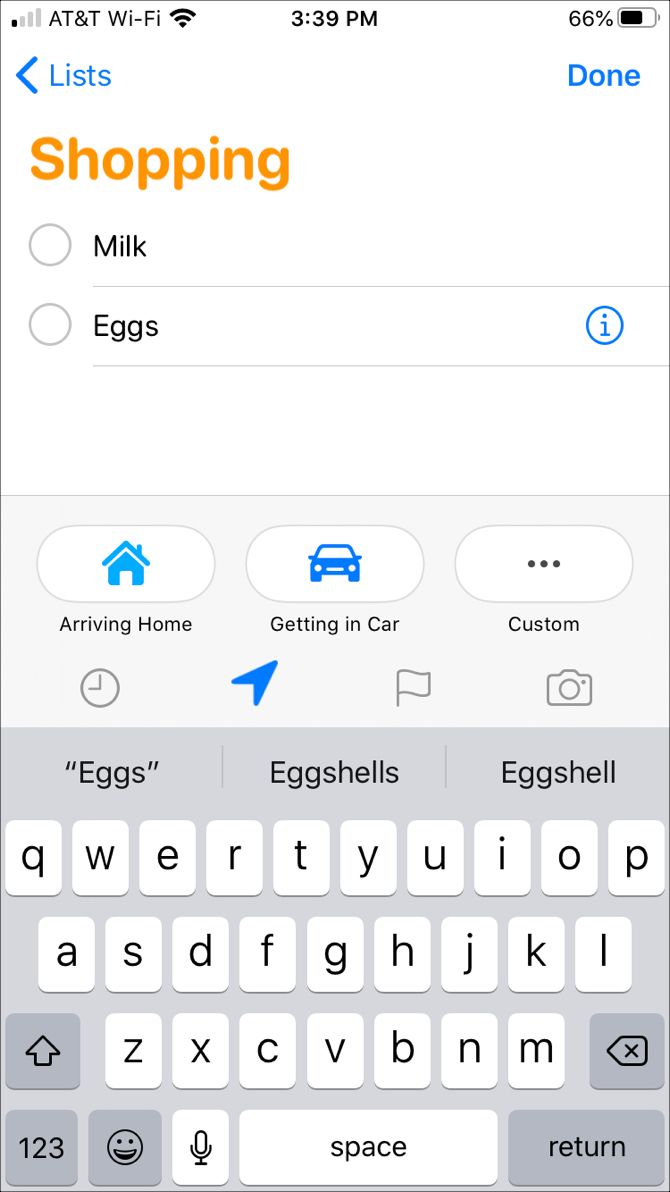Go back to Lists
Viewport: 670px width, 1192px height.
coord(64,76)
